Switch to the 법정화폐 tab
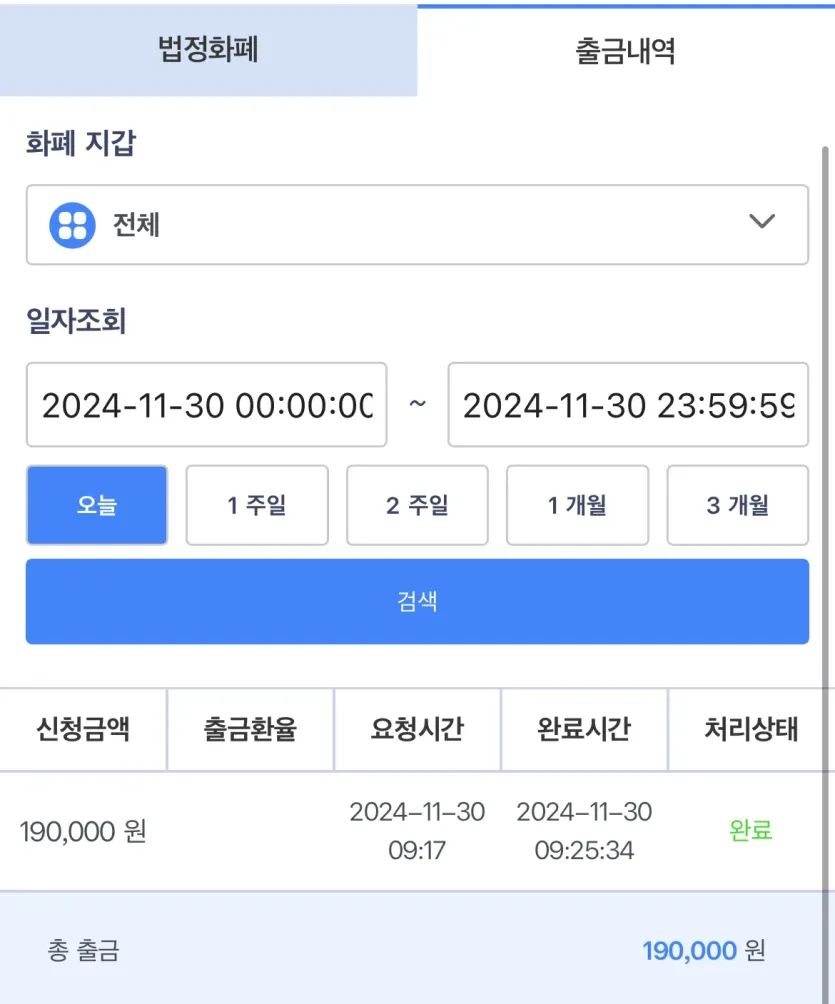The height and width of the screenshot is (1004, 835). pos(208,50)
